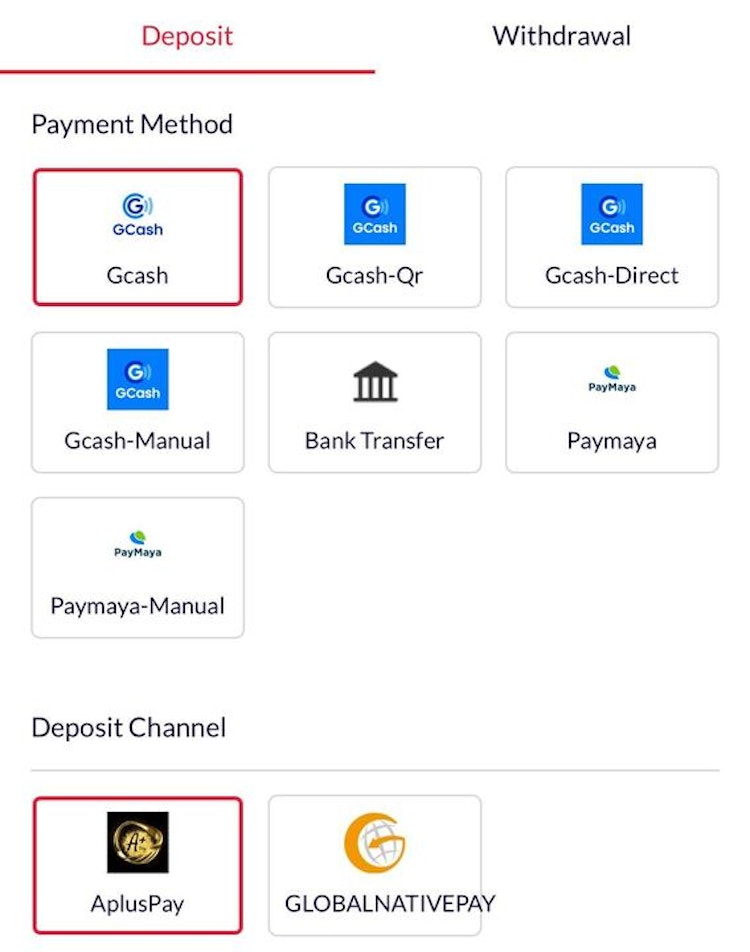Choose Gcash as the payment method
750x952 pixels.
tap(138, 235)
